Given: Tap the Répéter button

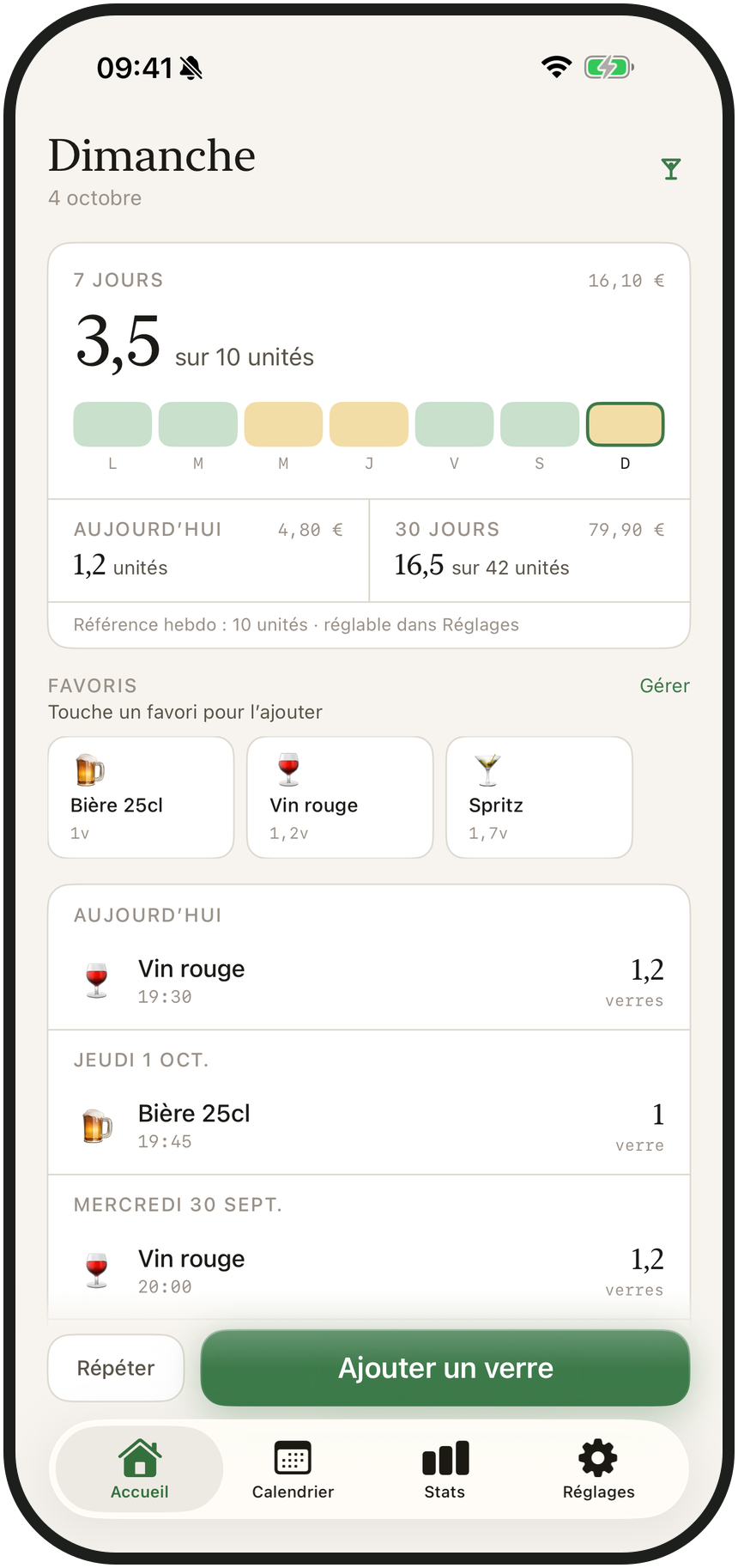Looking at the screenshot, I should (116, 1368).
